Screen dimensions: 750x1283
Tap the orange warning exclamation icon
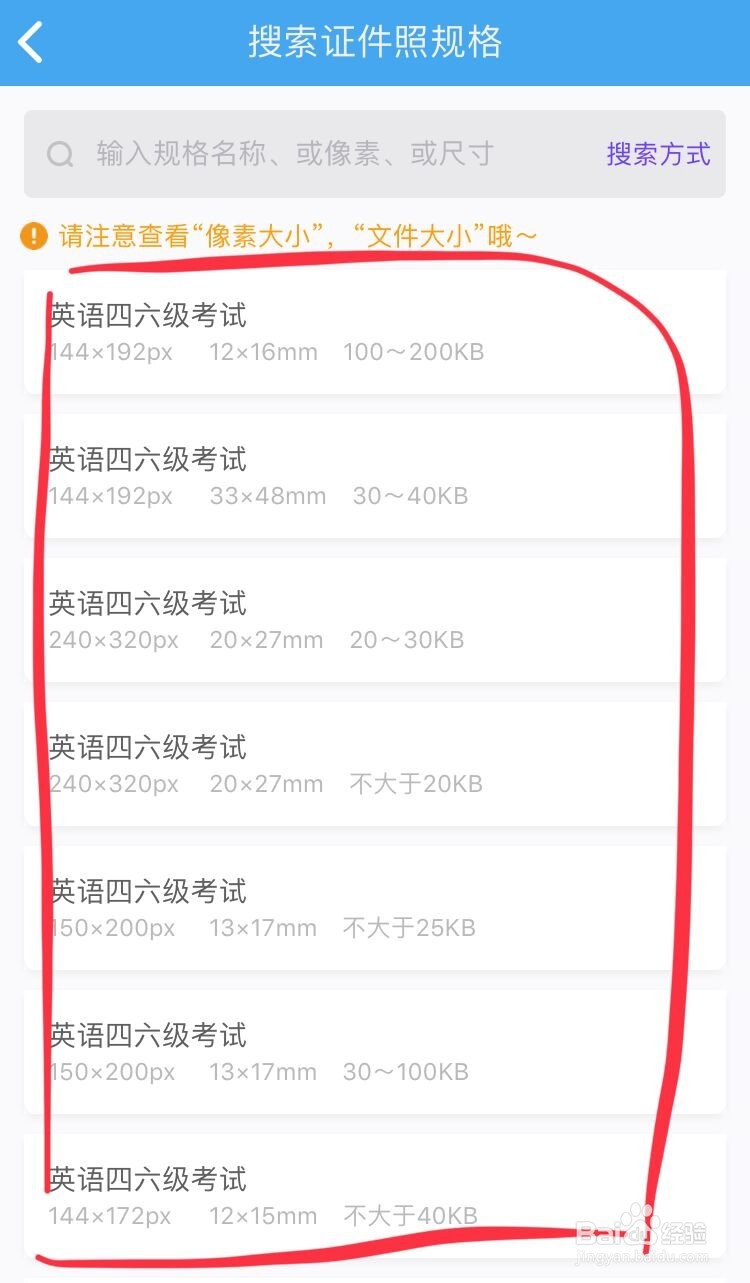33,234
